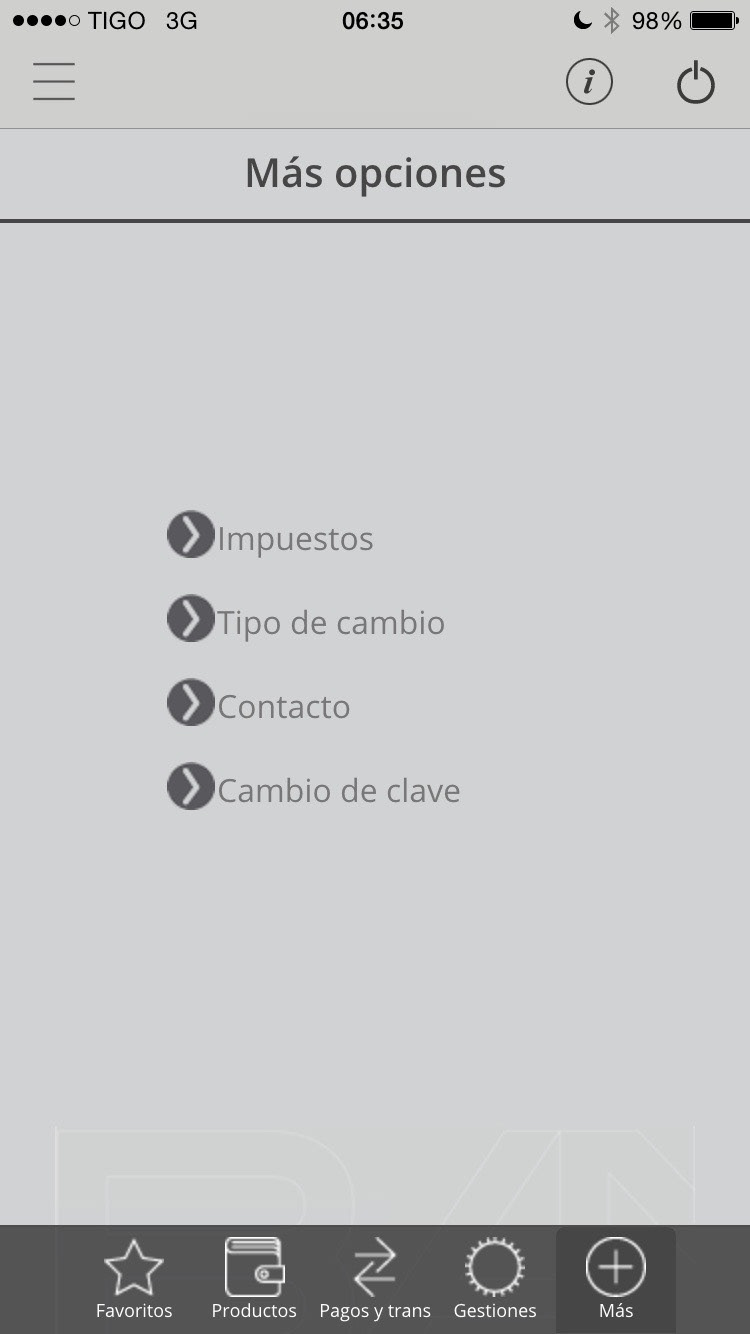Open the Impuestos option

pyautogui.click(x=270, y=536)
